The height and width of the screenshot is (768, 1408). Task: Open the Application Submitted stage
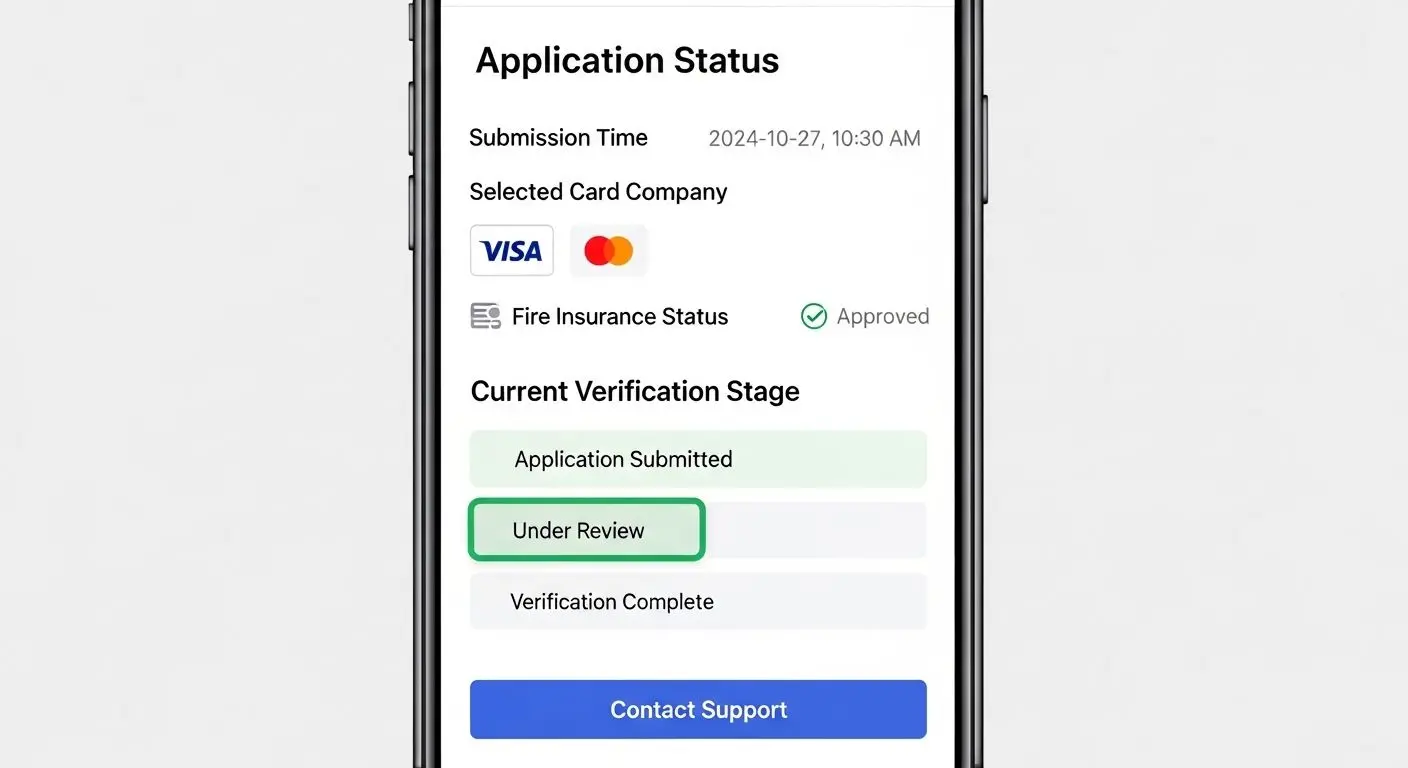tap(698, 459)
